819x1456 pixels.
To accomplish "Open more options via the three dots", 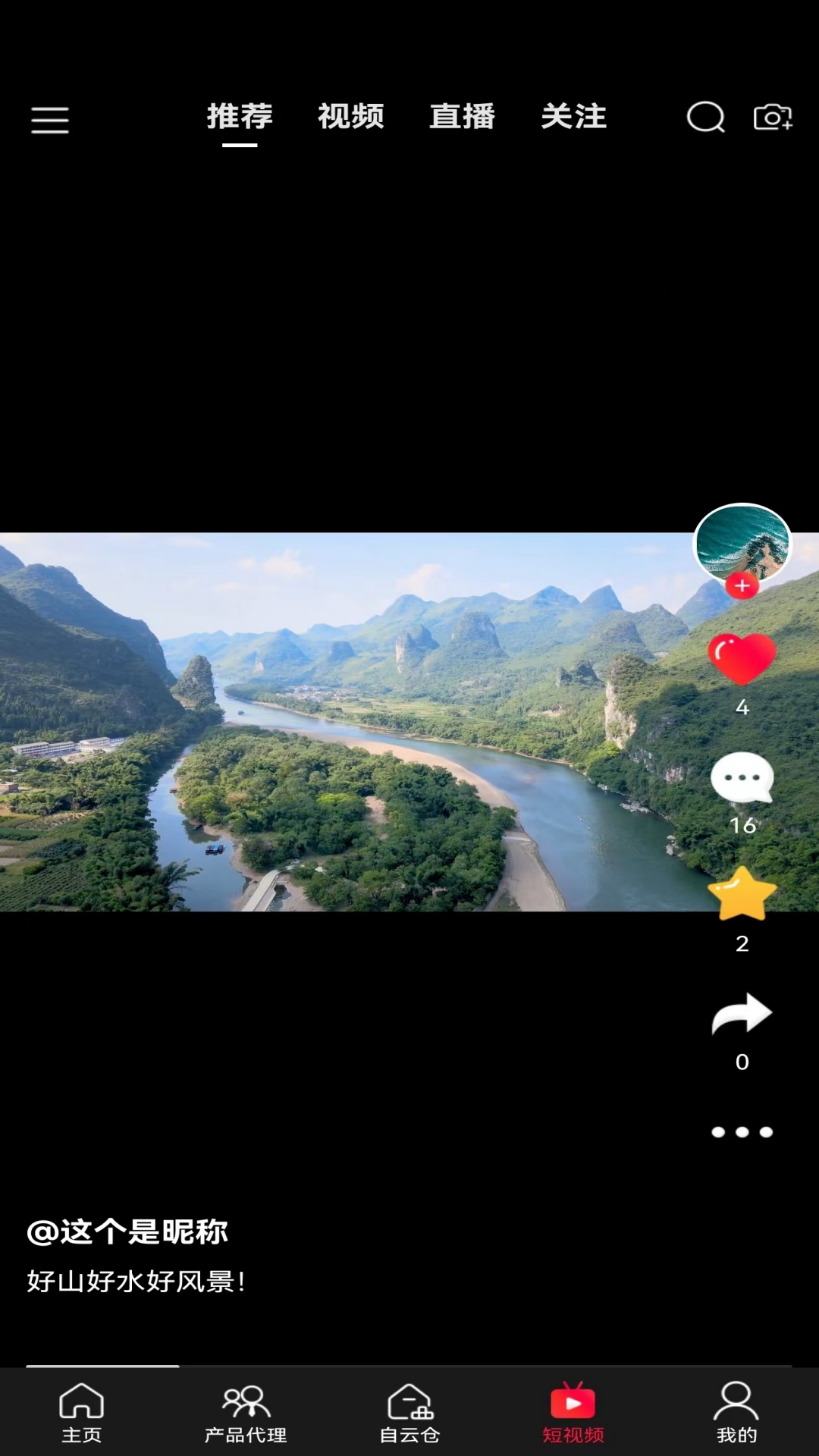I will tap(742, 1130).
